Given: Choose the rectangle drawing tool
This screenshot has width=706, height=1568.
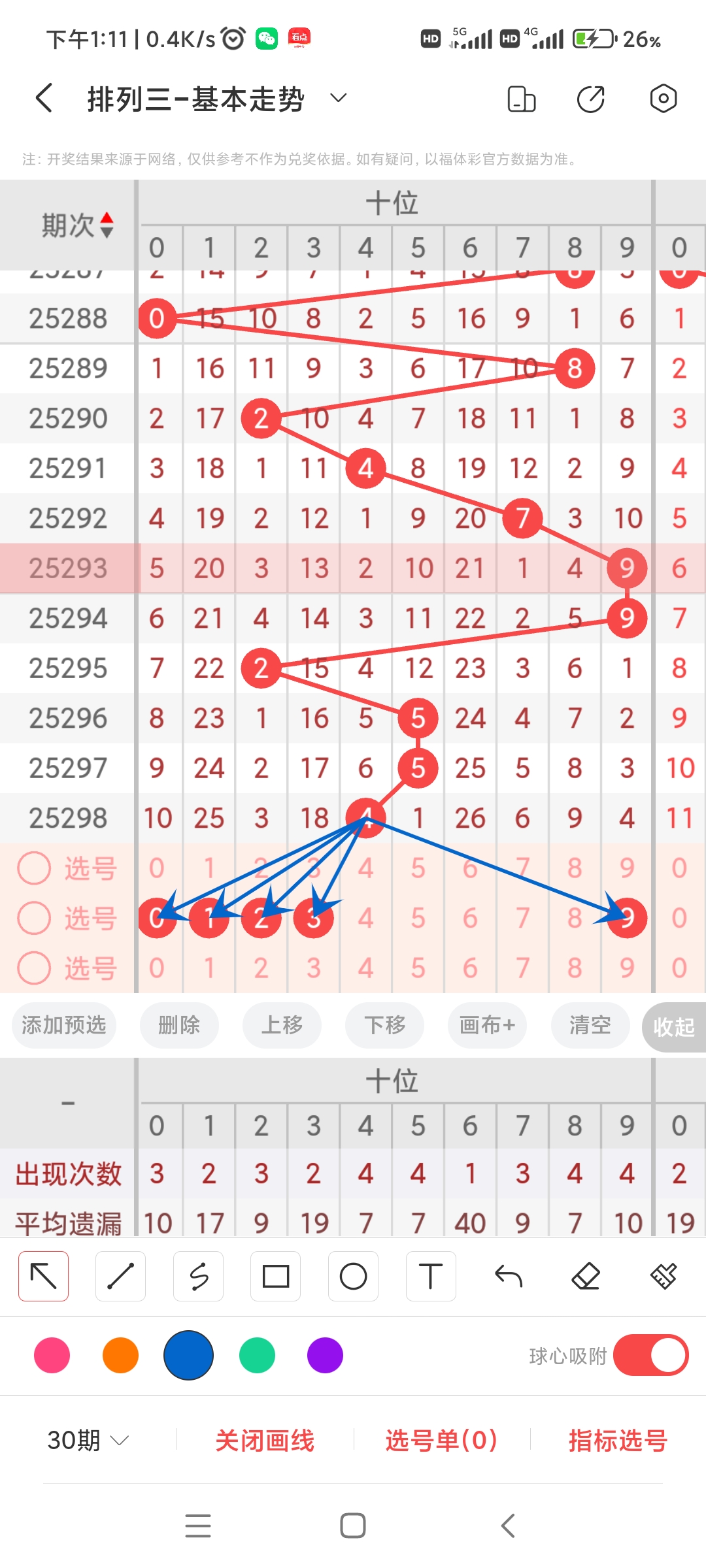Looking at the screenshot, I should pyautogui.click(x=276, y=1276).
